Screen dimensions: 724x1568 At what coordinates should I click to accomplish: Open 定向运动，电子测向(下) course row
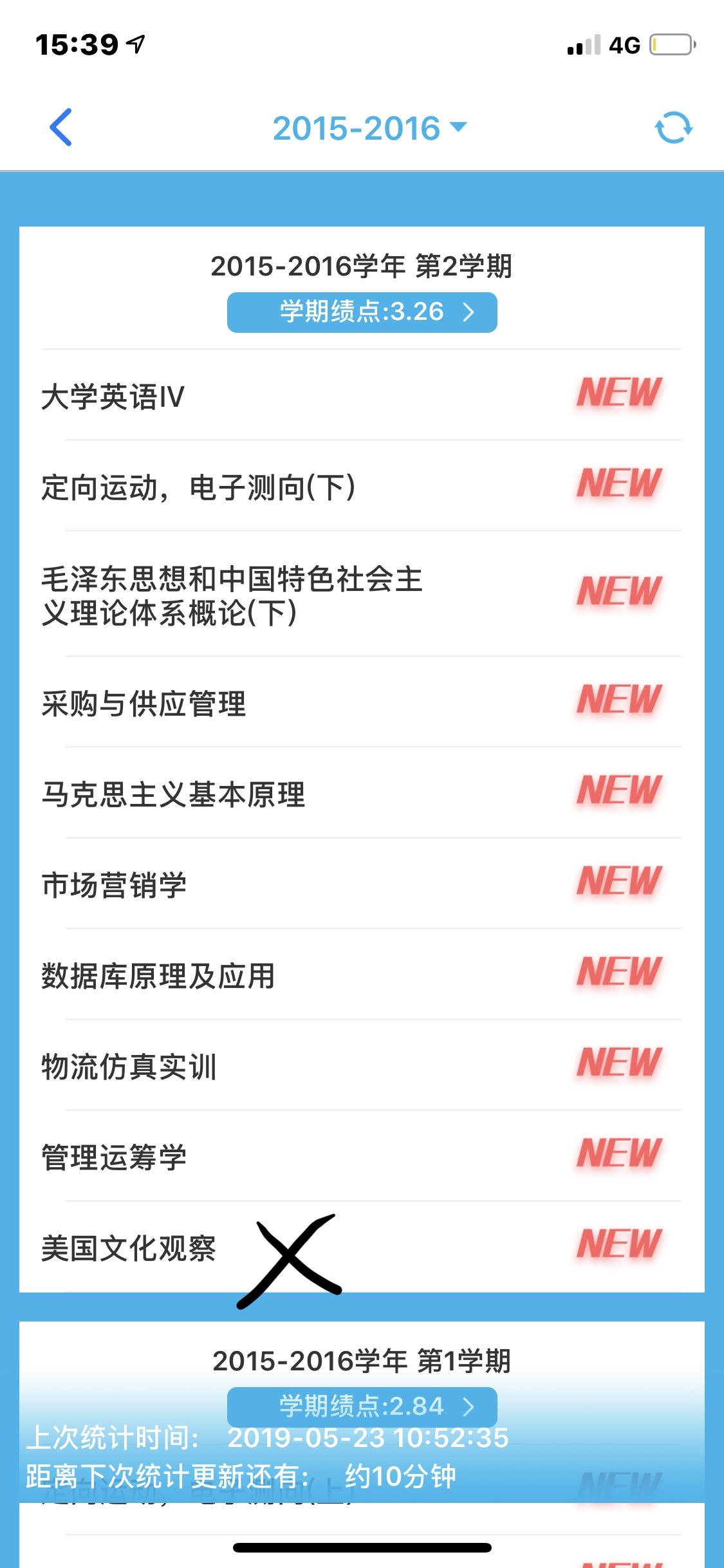362,486
